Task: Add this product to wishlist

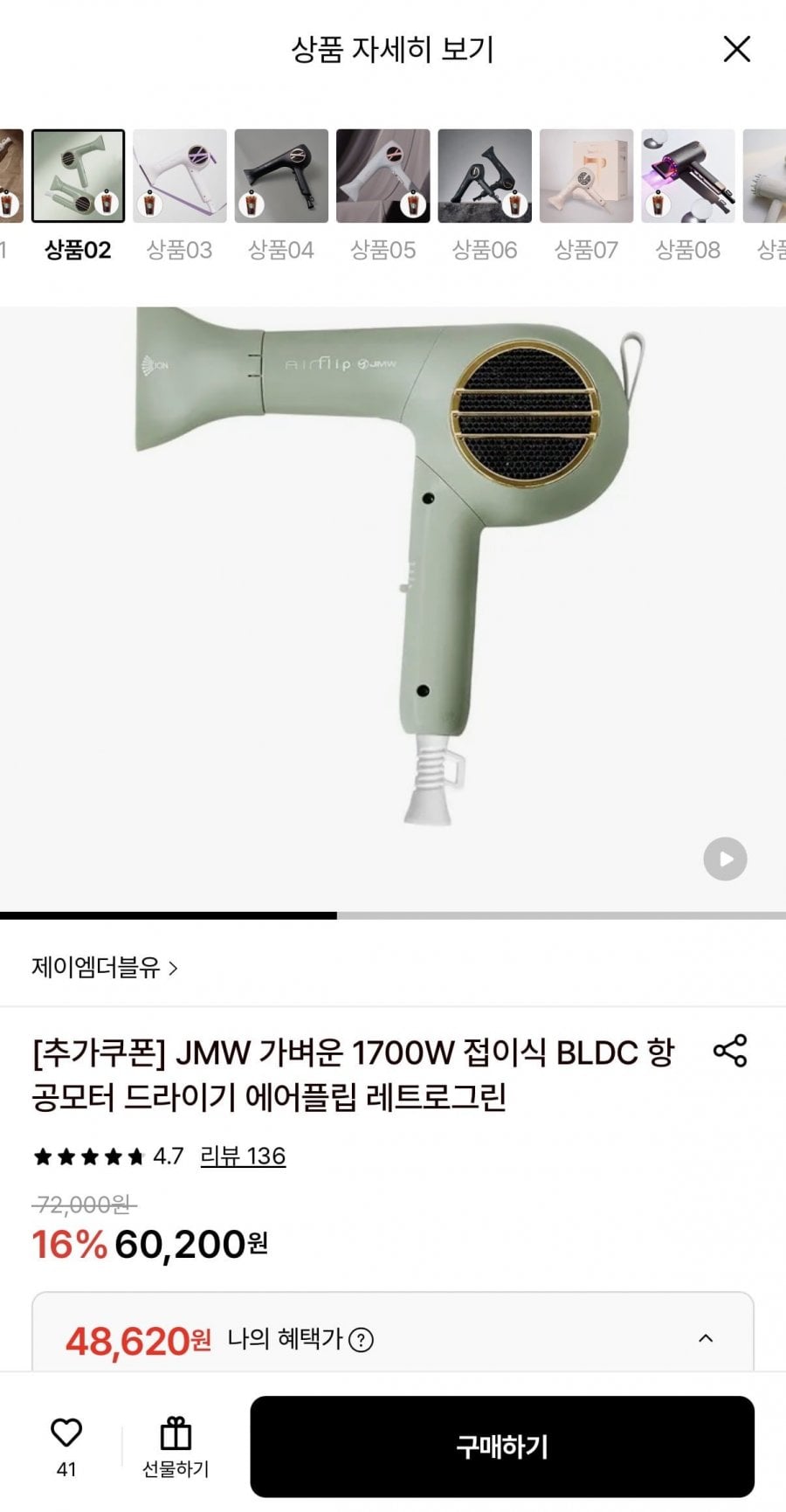Action: pyautogui.click(x=66, y=1433)
